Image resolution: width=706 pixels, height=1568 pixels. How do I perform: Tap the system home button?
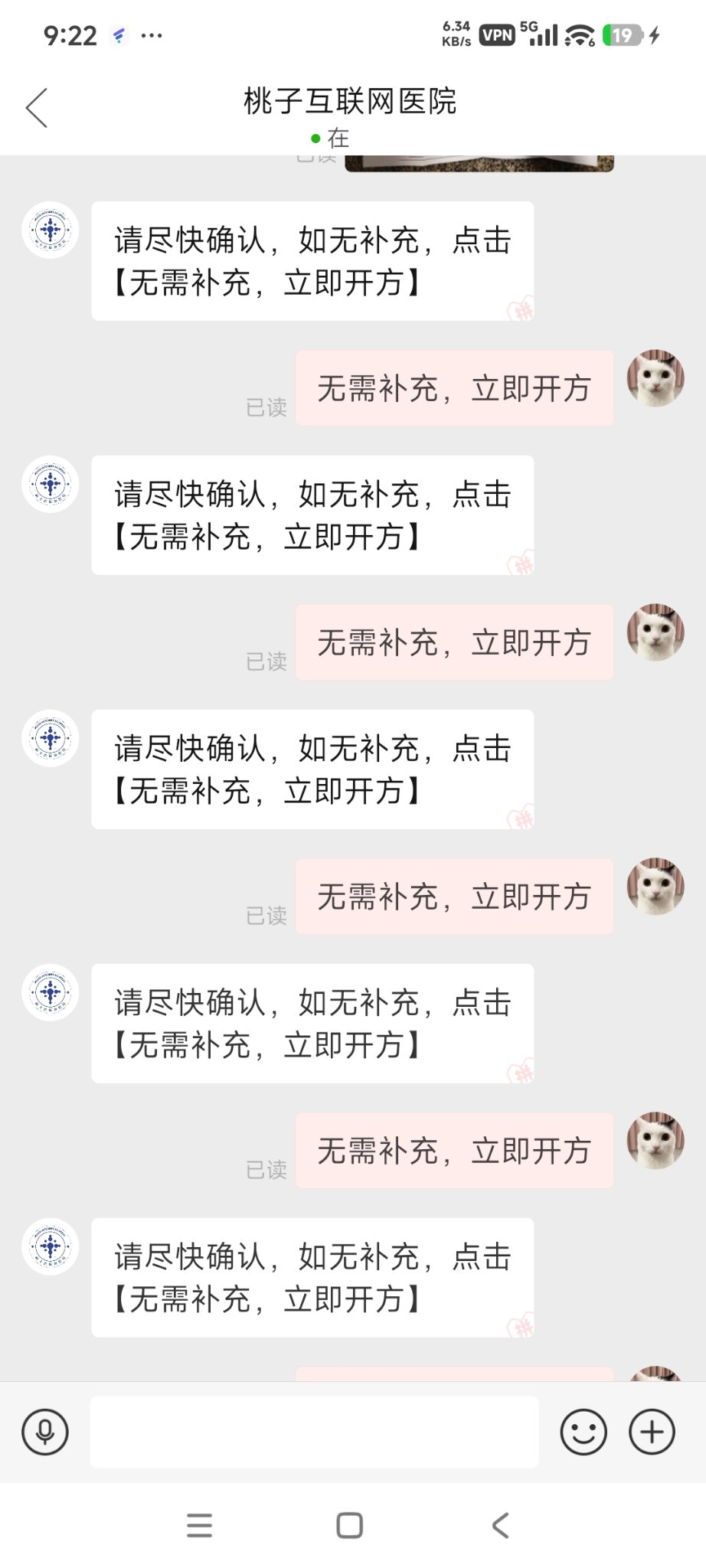tap(349, 1525)
